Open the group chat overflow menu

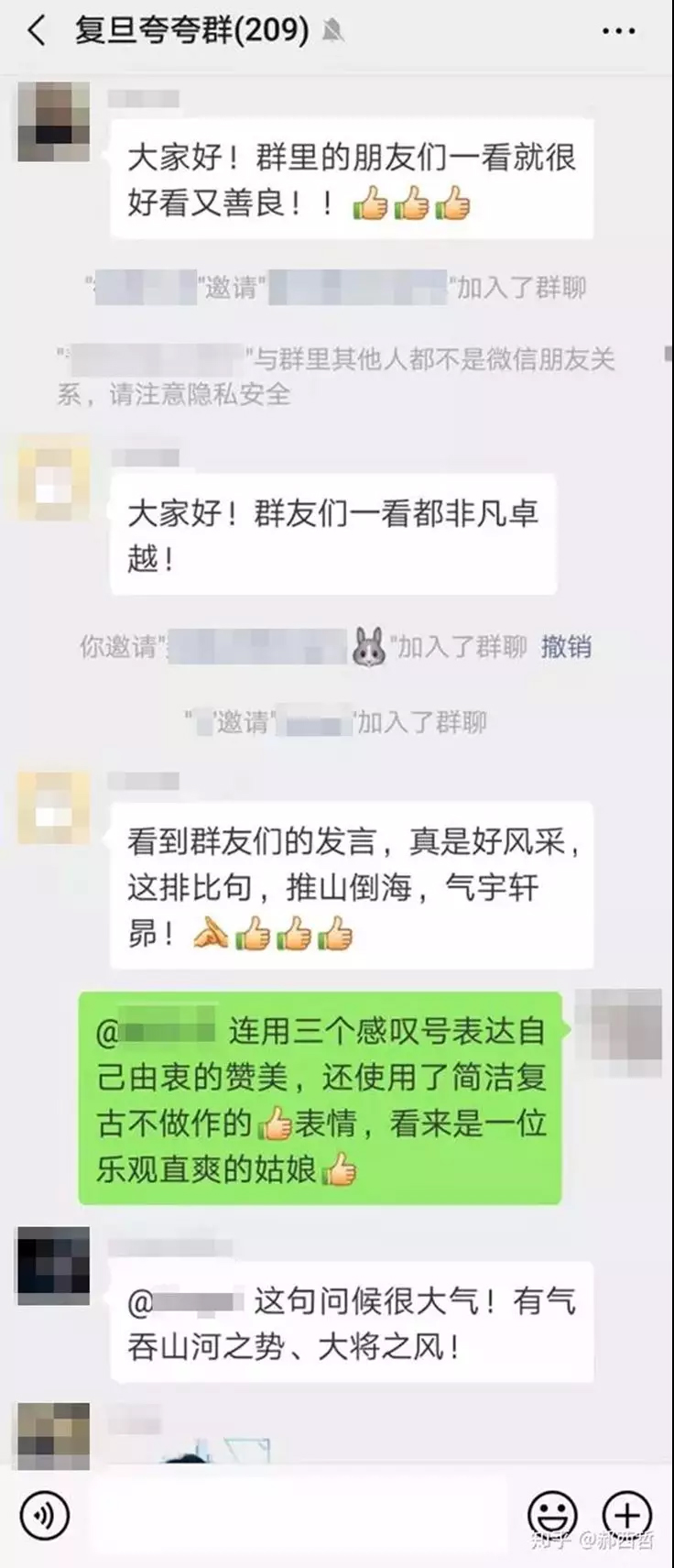pyautogui.click(x=618, y=32)
